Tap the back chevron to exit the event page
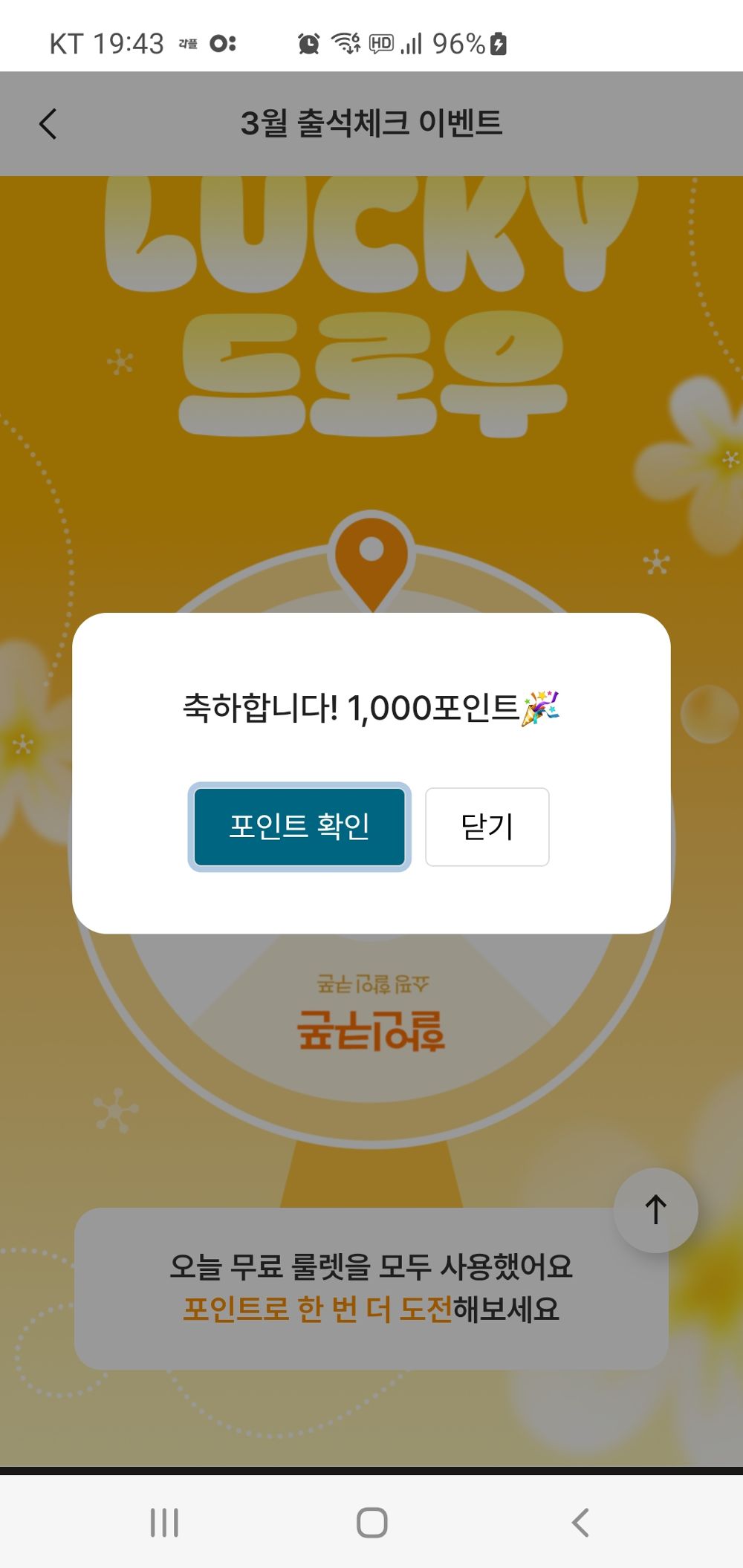The height and width of the screenshot is (1568, 743). (x=48, y=123)
